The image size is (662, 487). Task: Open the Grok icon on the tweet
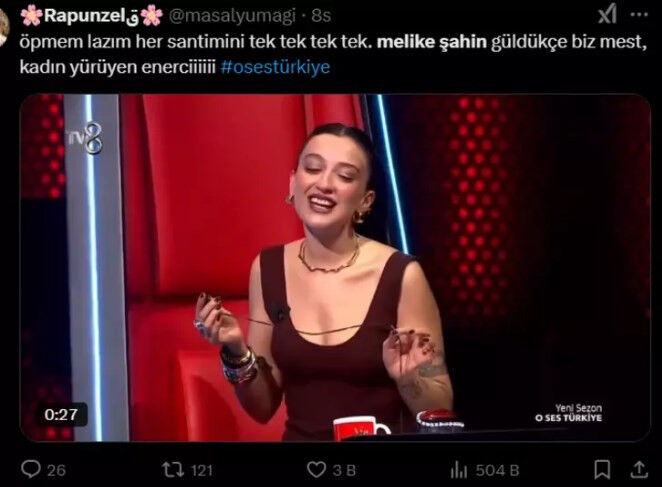pos(606,14)
